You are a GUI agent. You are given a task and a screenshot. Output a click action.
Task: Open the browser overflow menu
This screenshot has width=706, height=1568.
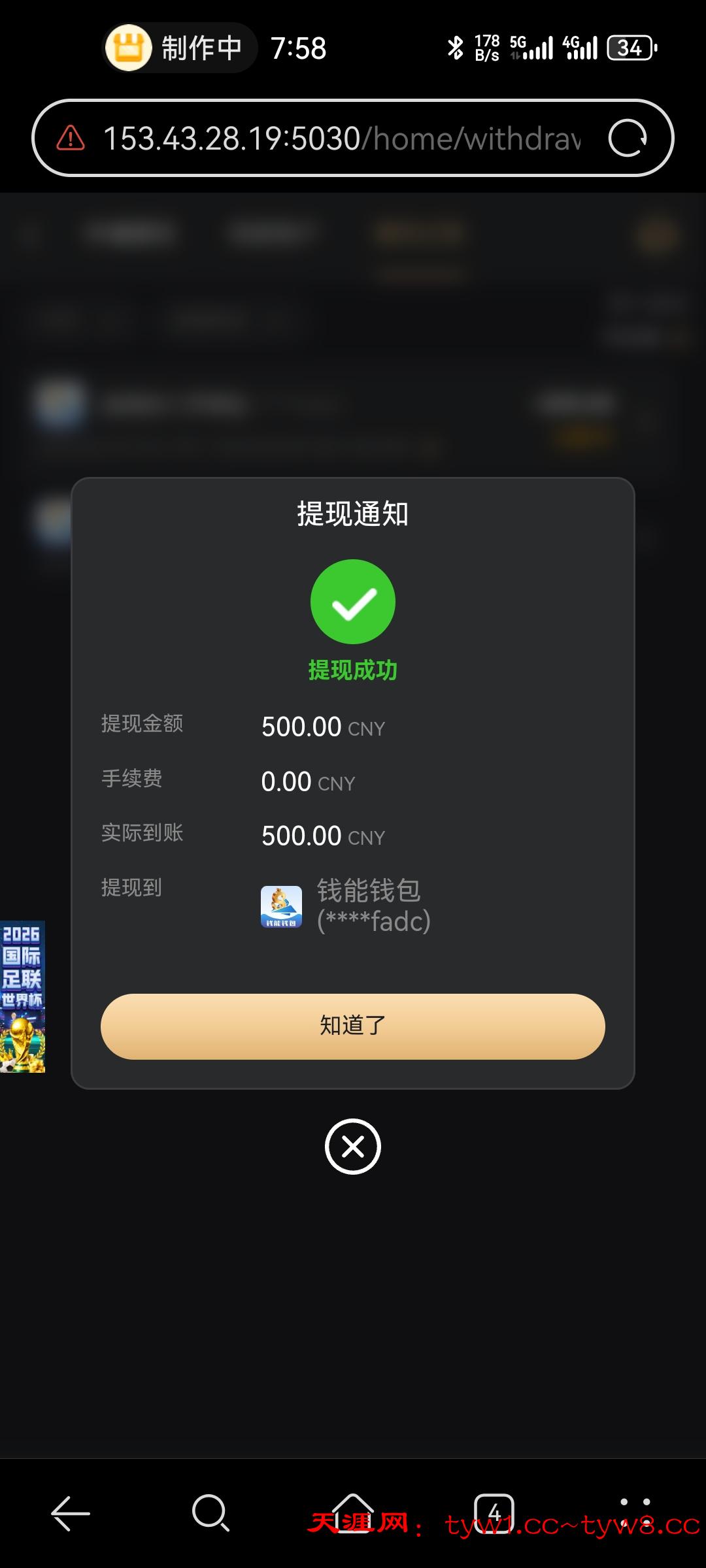pyautogui.click(x=635, y=1512)
